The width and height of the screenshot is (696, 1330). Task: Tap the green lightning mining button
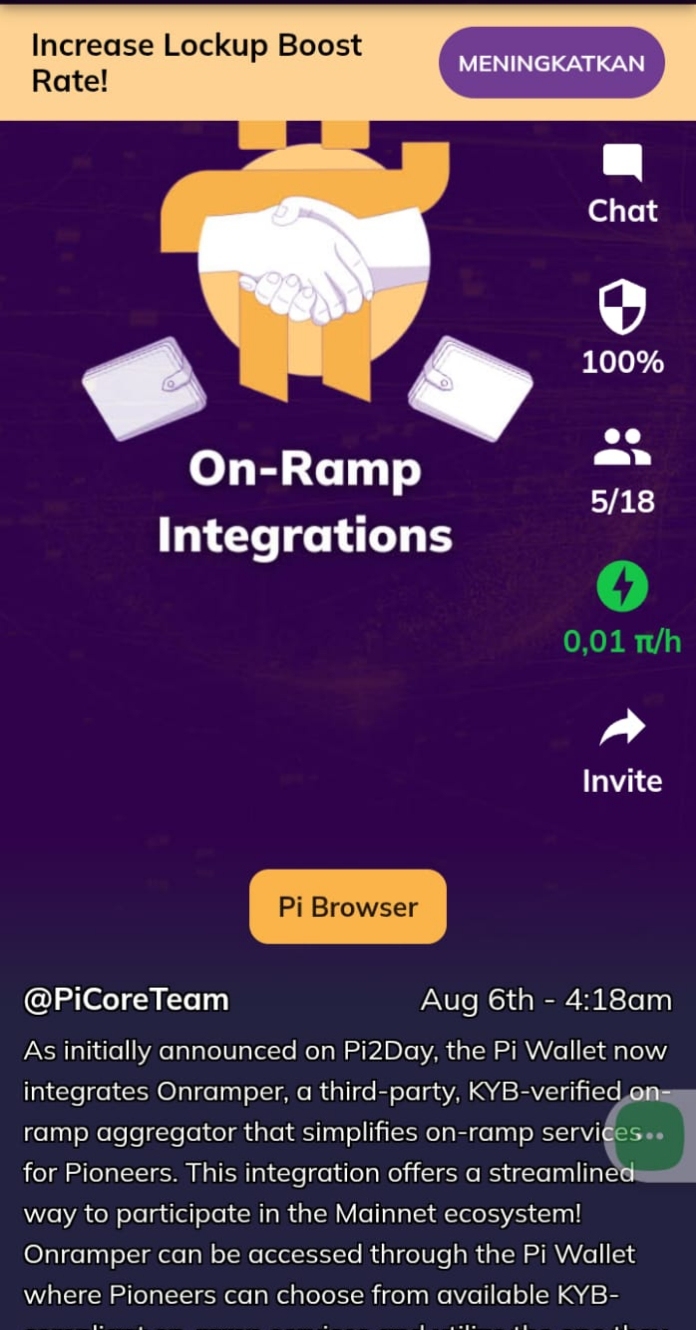point(622,587)
